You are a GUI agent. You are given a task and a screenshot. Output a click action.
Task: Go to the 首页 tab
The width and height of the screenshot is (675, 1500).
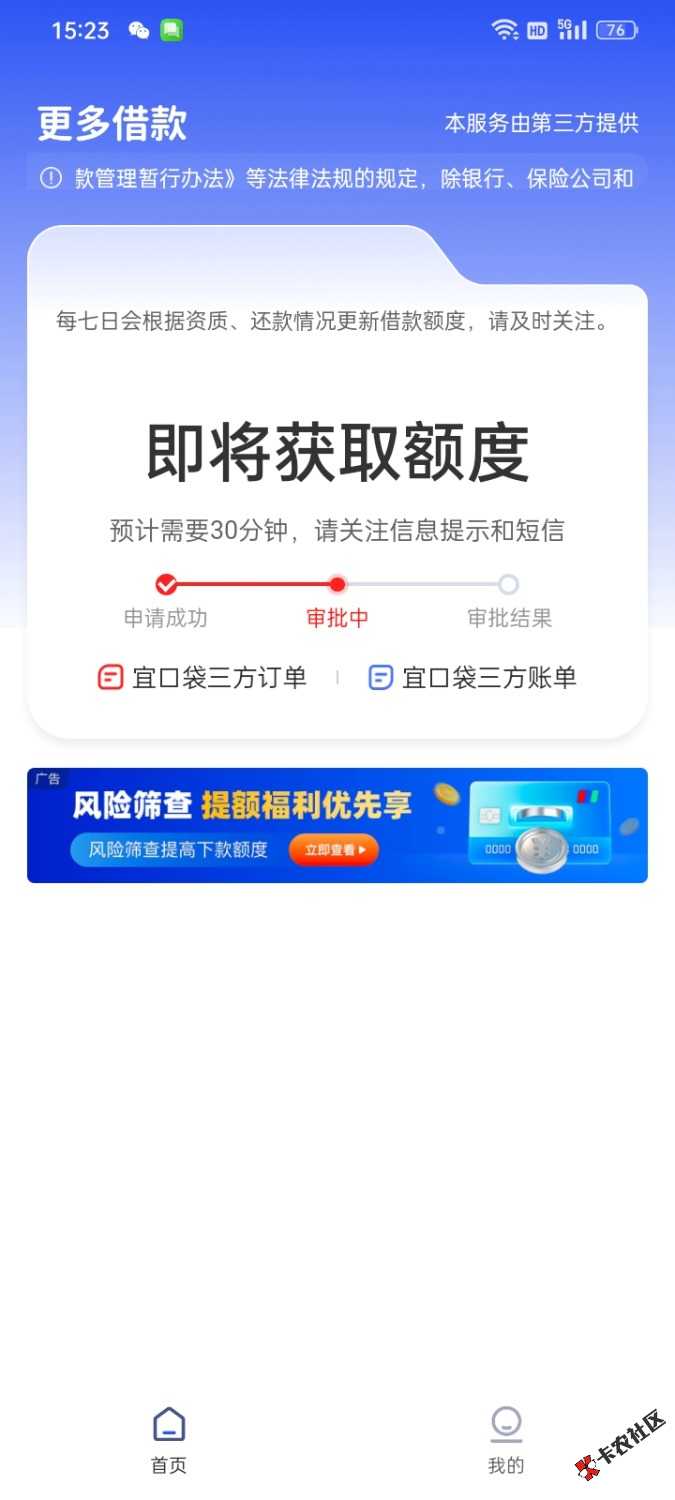tap(169, 1440)
